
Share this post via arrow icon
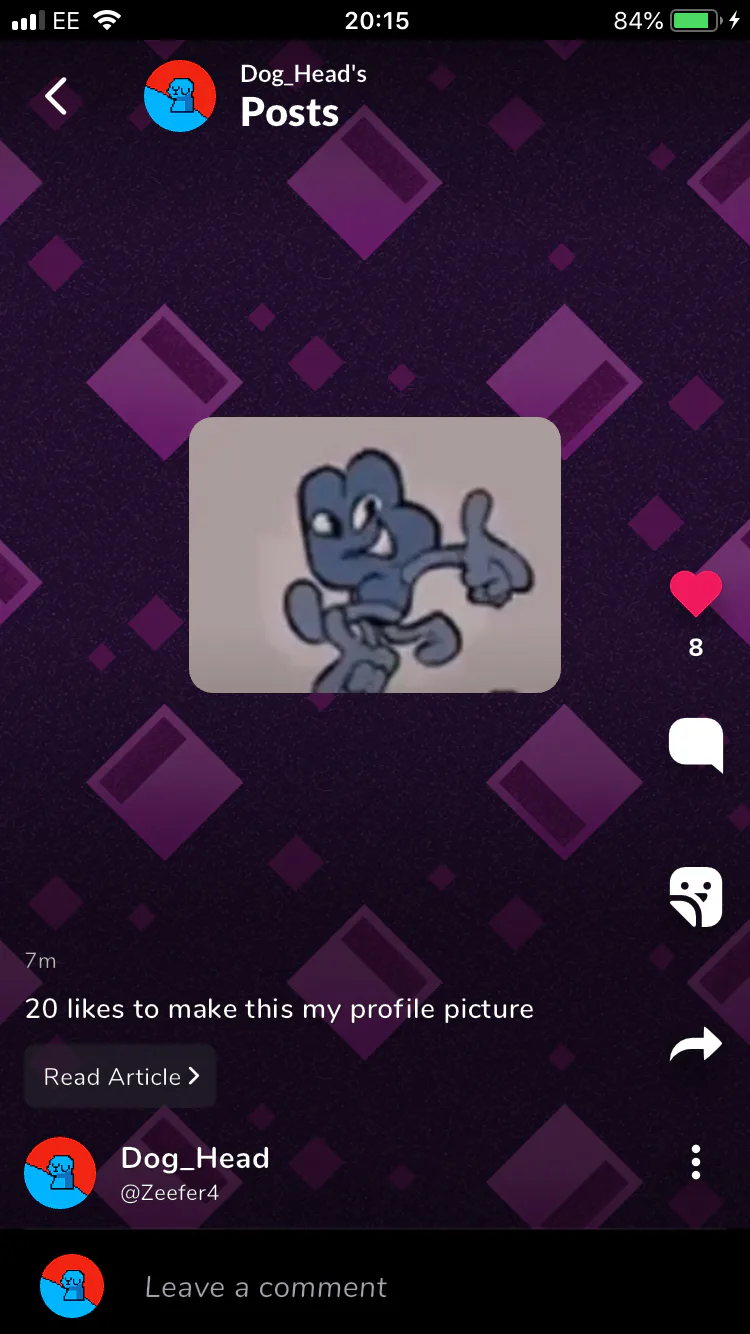(695, 1045)
